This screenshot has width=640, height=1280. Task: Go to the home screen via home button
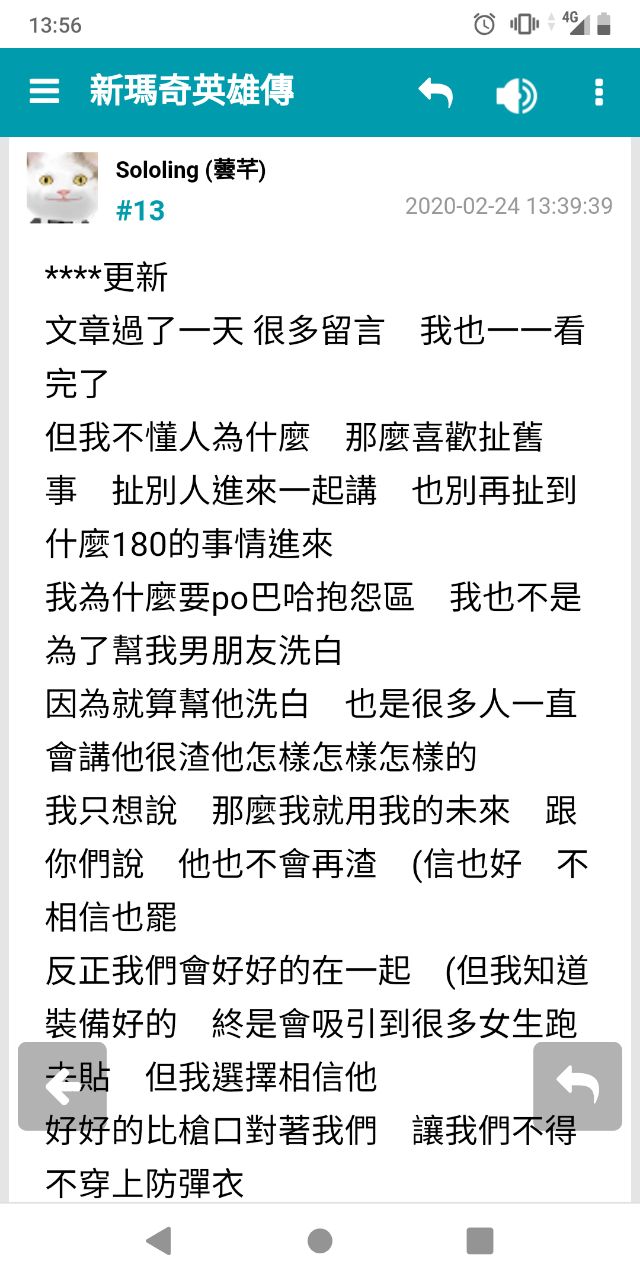click(x=320, y=1241)
